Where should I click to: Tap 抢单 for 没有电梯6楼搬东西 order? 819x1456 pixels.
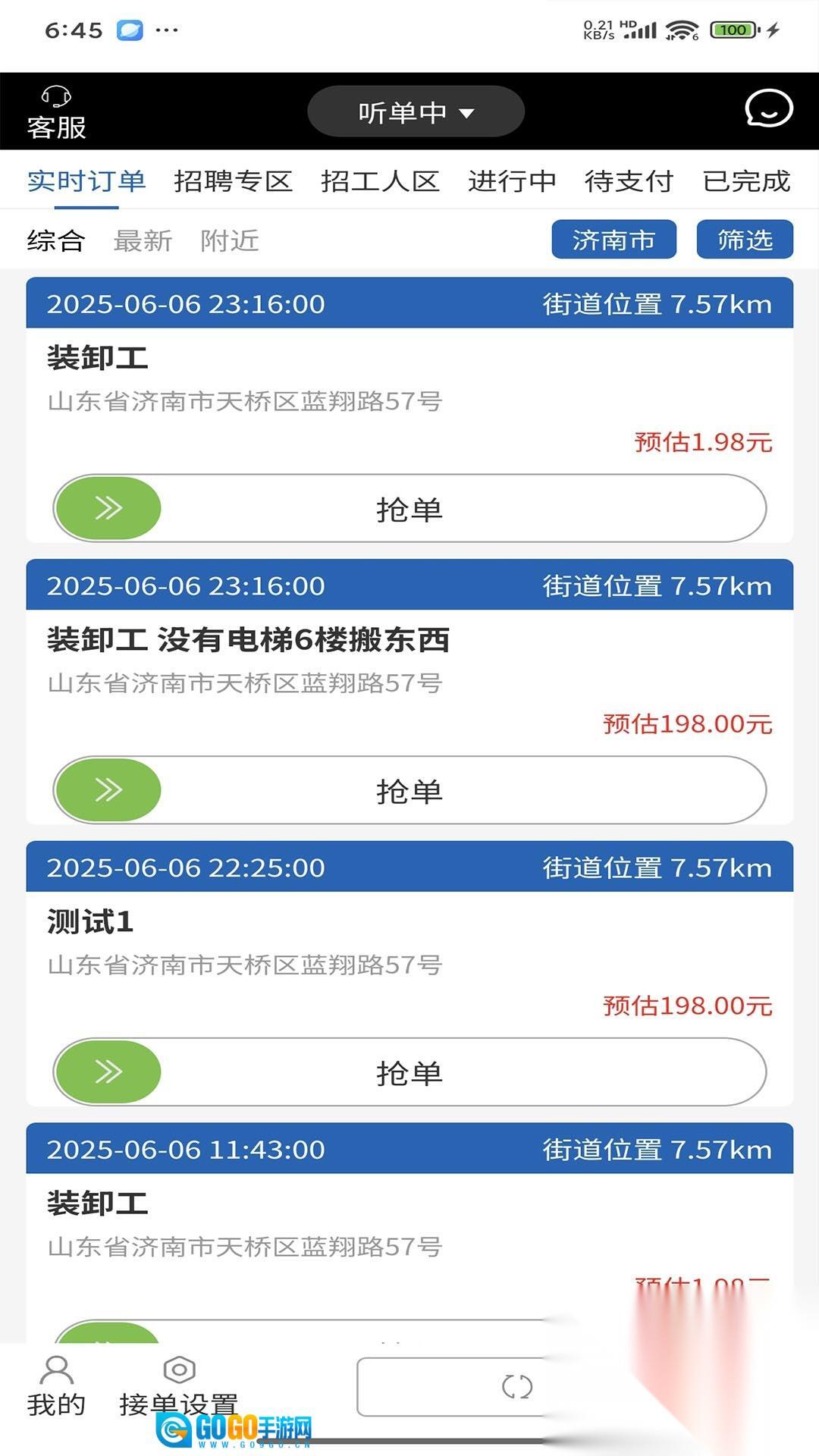(409, 790)
